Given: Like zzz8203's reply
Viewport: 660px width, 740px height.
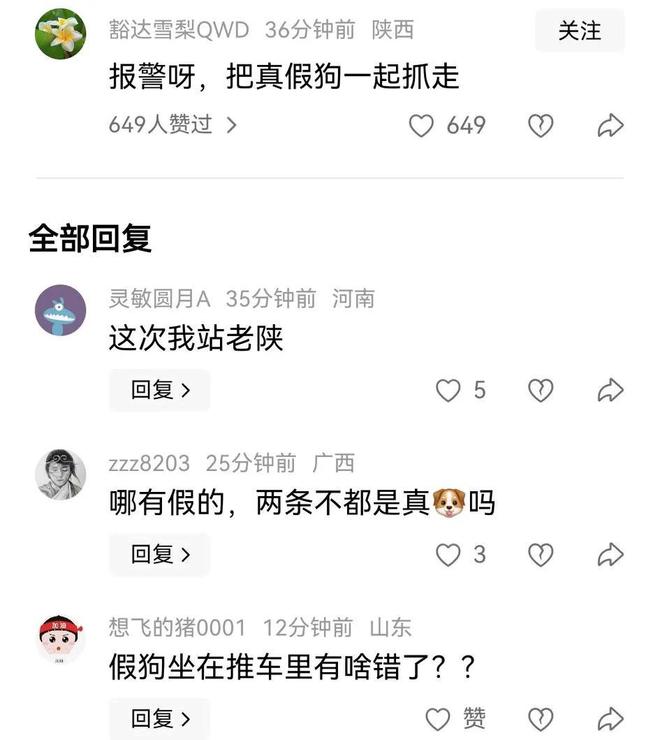Looking at the screenshot, I should pyautogui.click(x=449, y=554).
